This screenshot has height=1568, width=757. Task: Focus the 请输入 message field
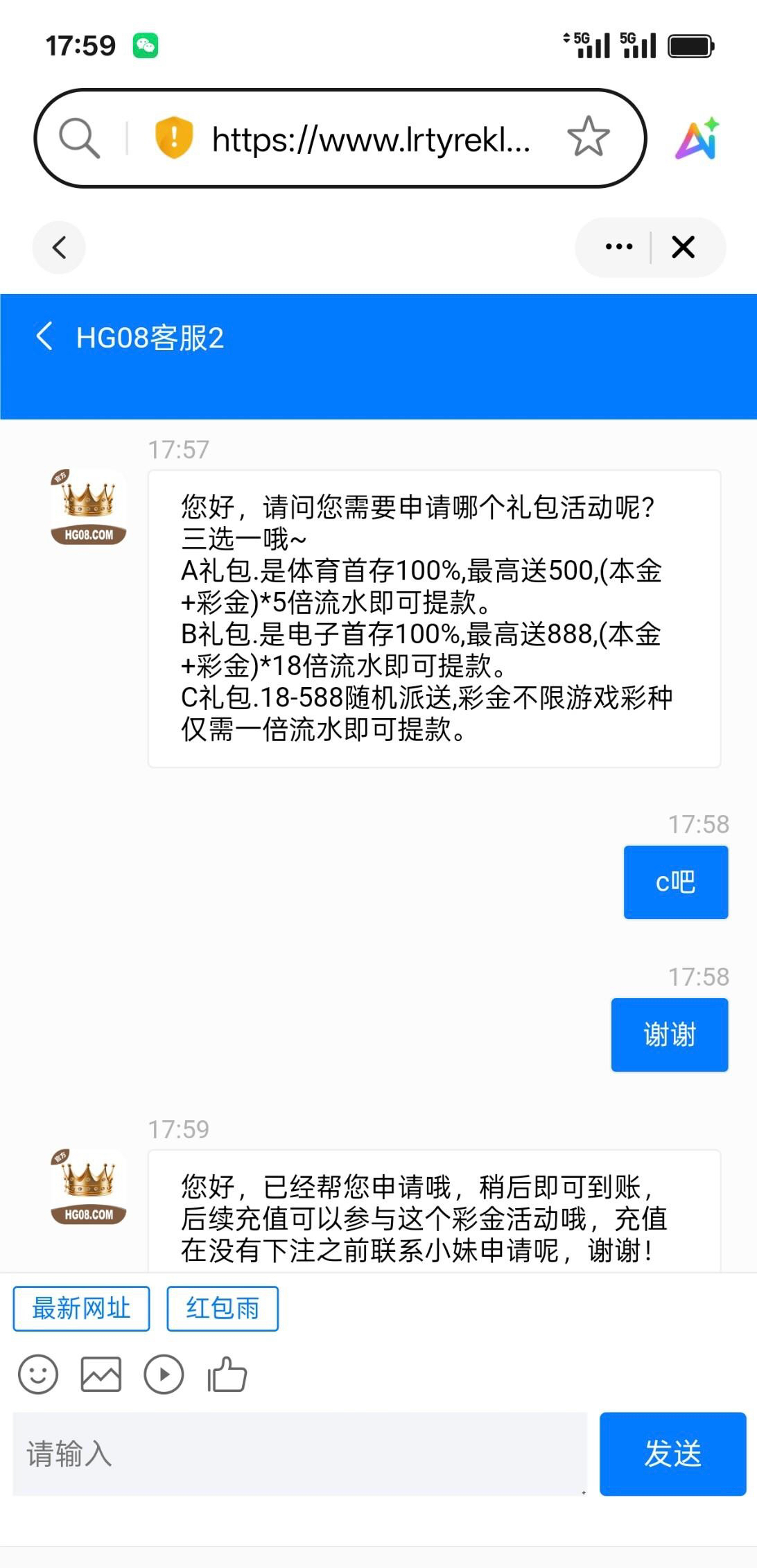(x=299, y=1454)
